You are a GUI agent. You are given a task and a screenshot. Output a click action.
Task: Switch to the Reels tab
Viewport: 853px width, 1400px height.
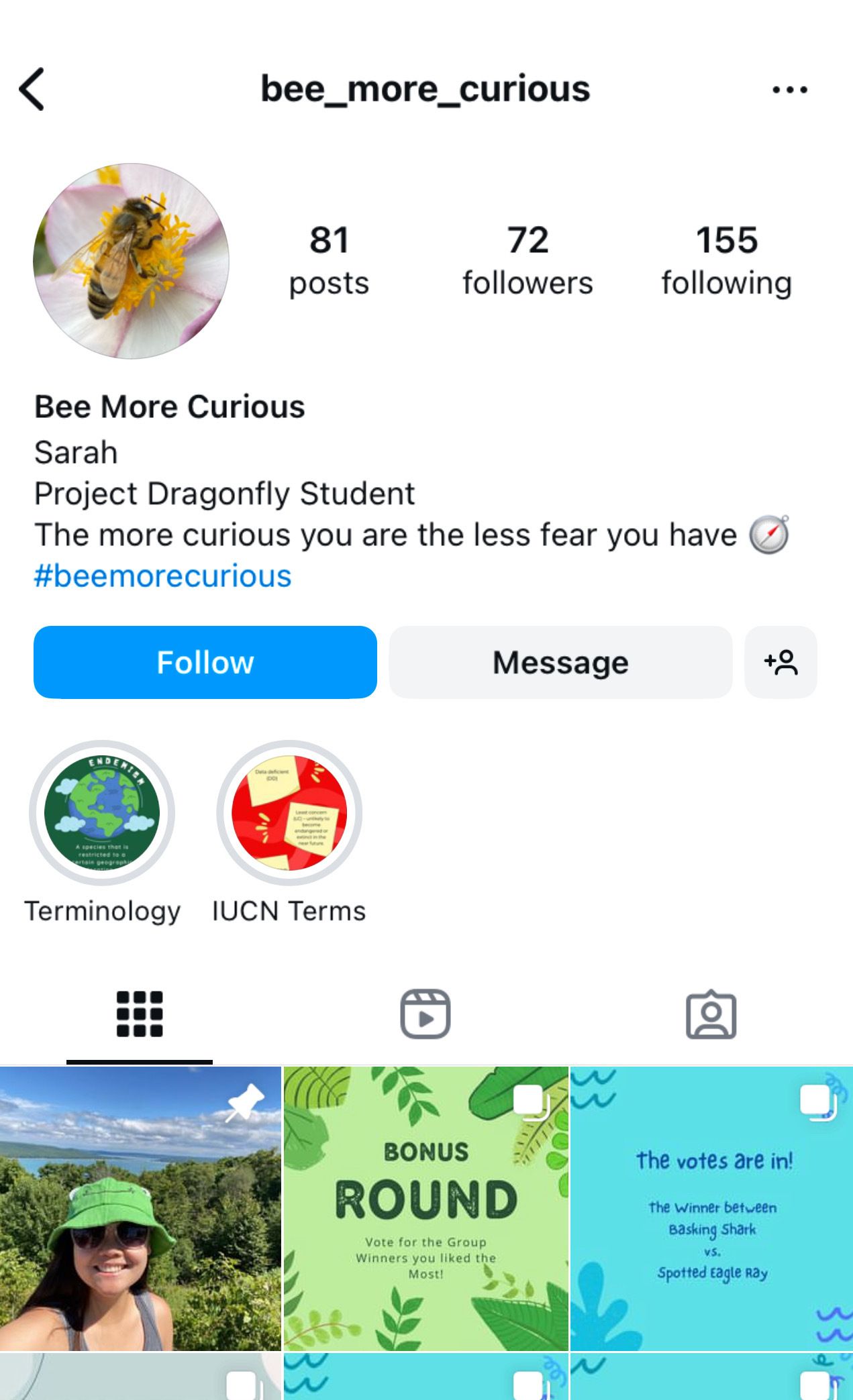[425, 1014]
